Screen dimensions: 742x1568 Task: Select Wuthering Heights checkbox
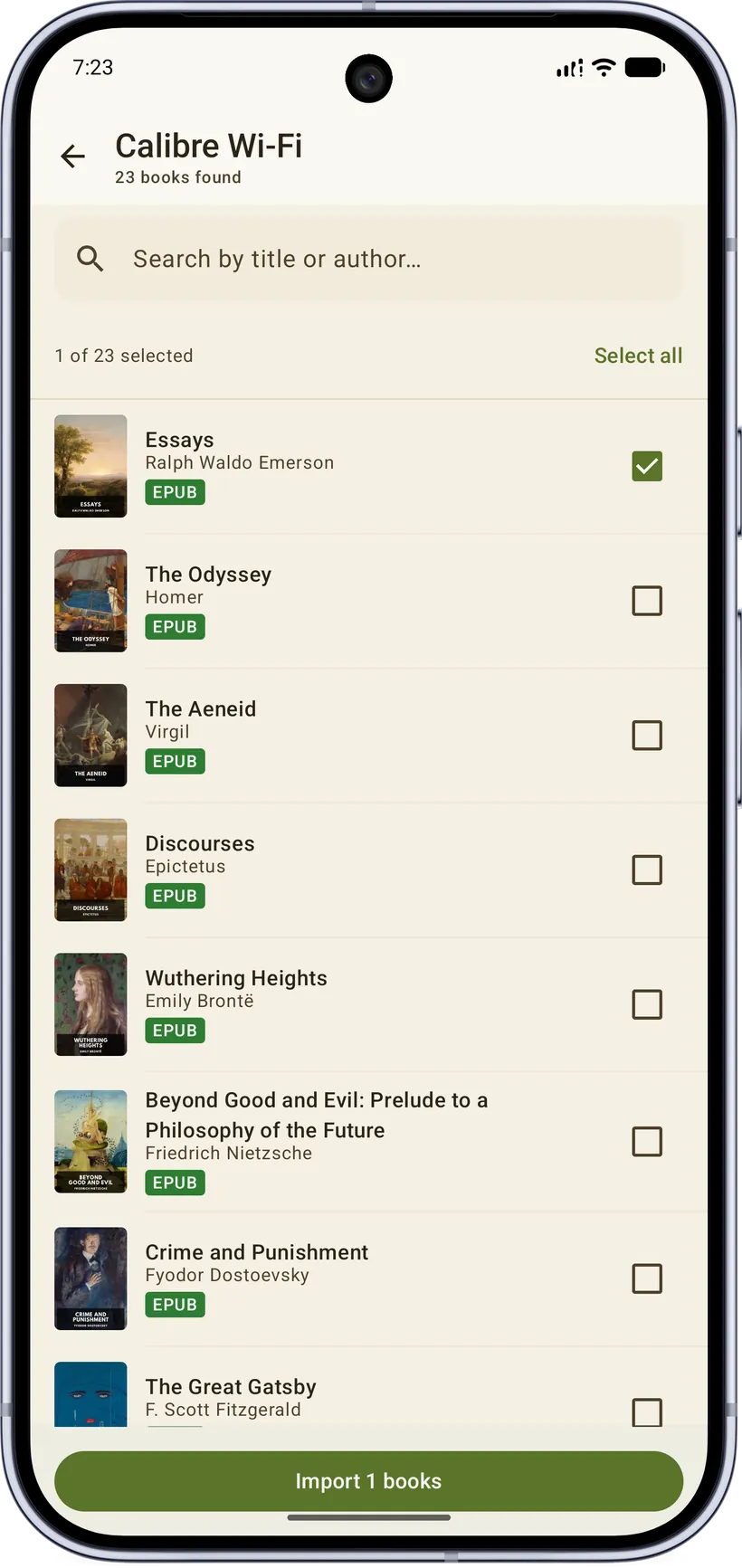point(647,1004)
